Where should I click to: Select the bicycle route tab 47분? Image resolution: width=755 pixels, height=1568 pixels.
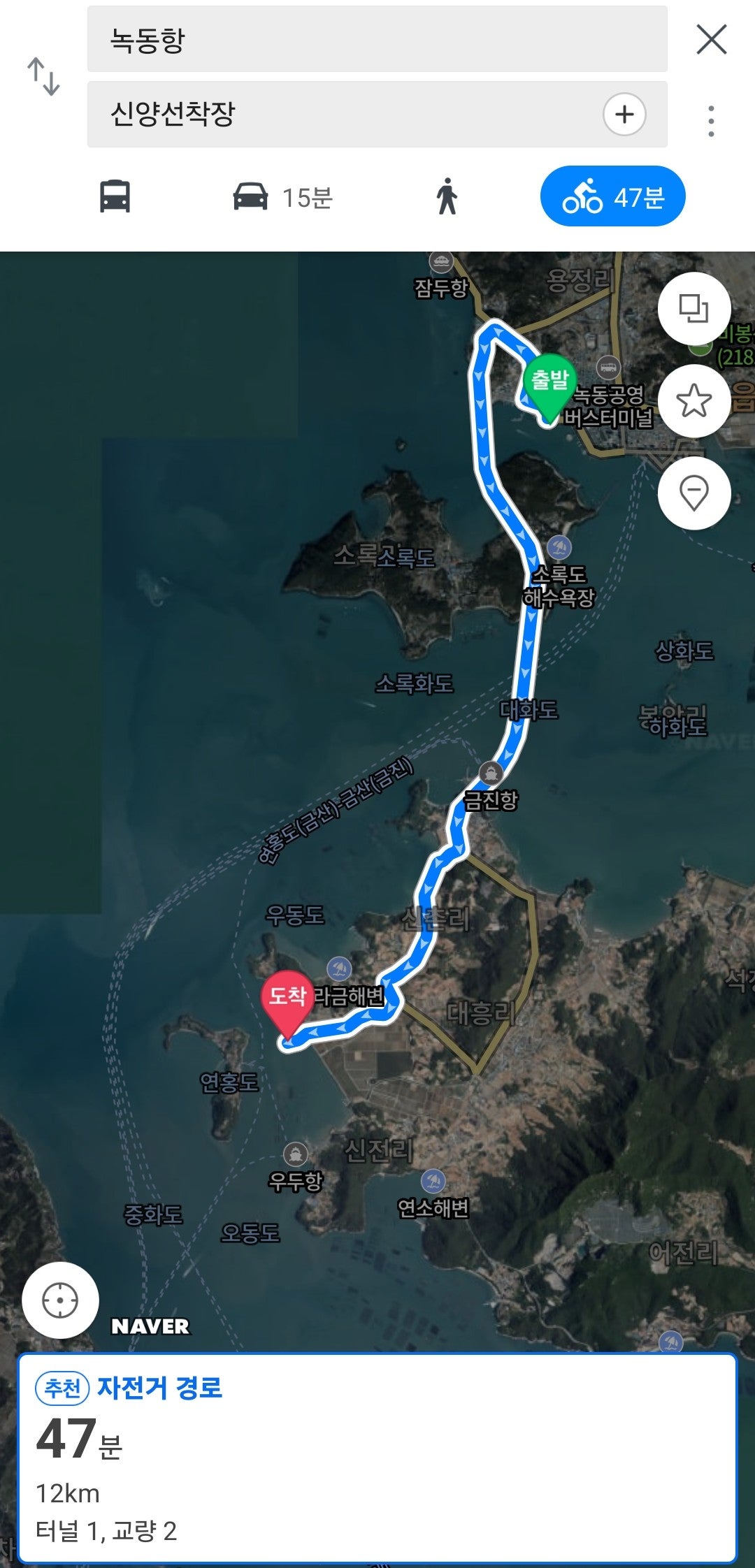coord(612,196)
